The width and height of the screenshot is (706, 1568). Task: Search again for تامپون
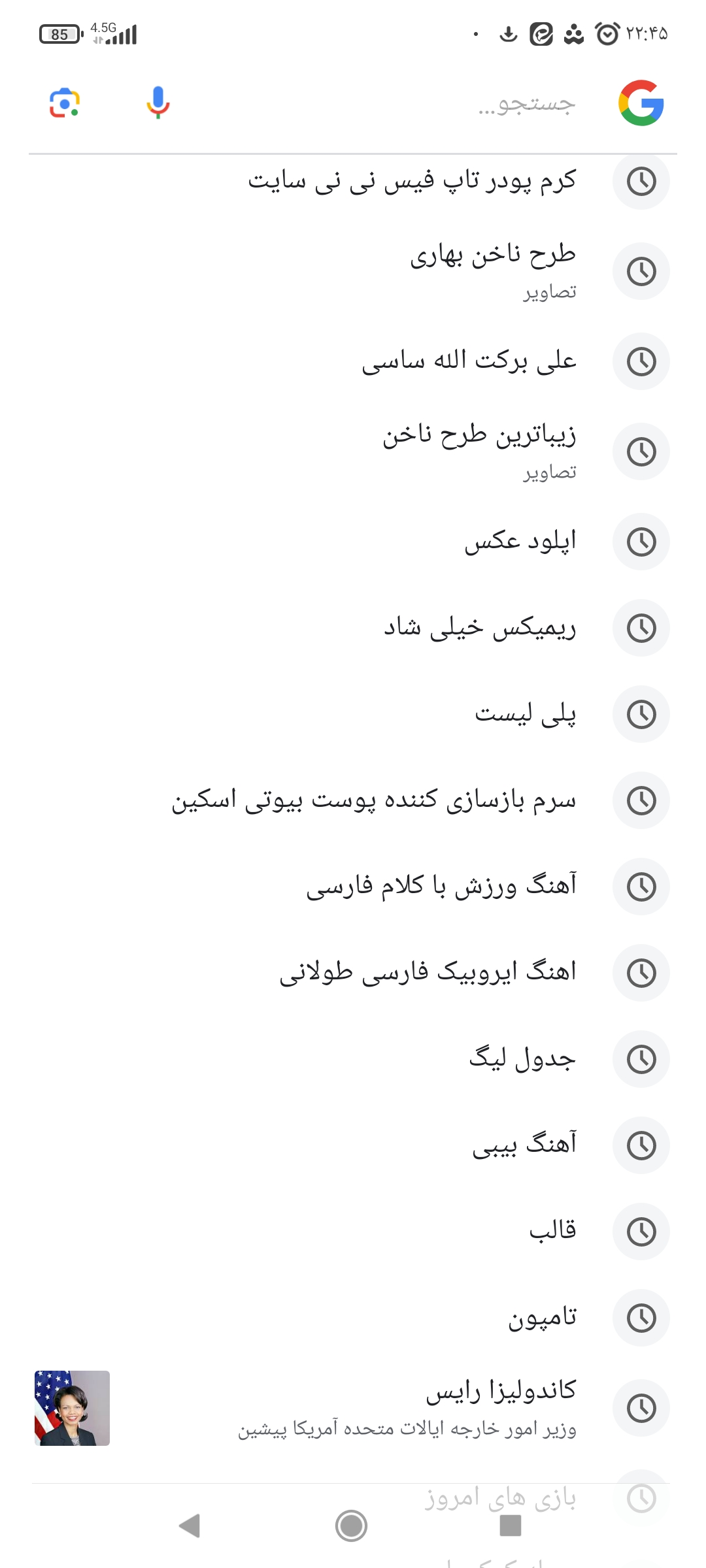(353, 1318)
